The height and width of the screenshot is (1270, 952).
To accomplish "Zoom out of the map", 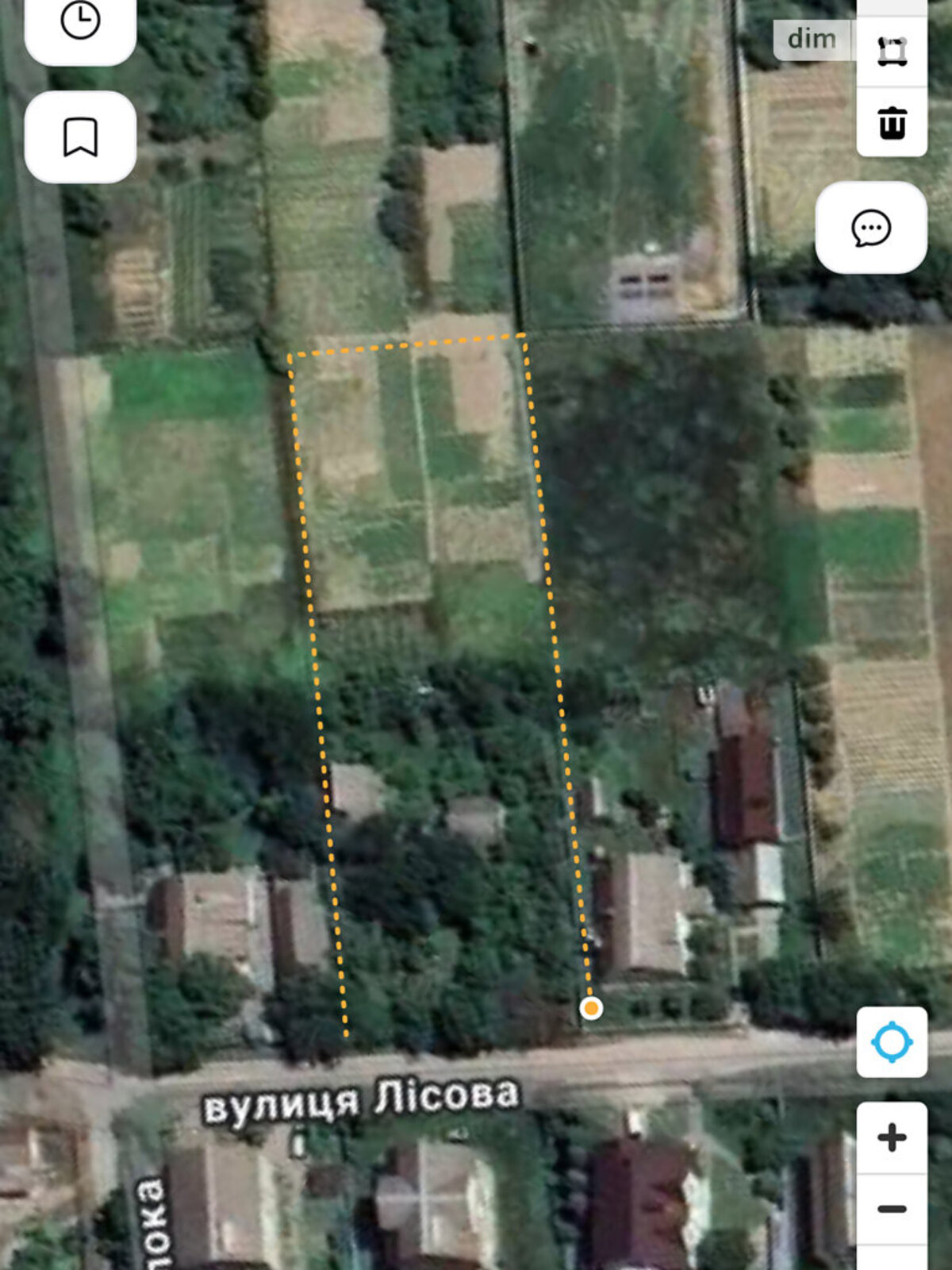I will pyautogui.click(x=892, y=1209).
